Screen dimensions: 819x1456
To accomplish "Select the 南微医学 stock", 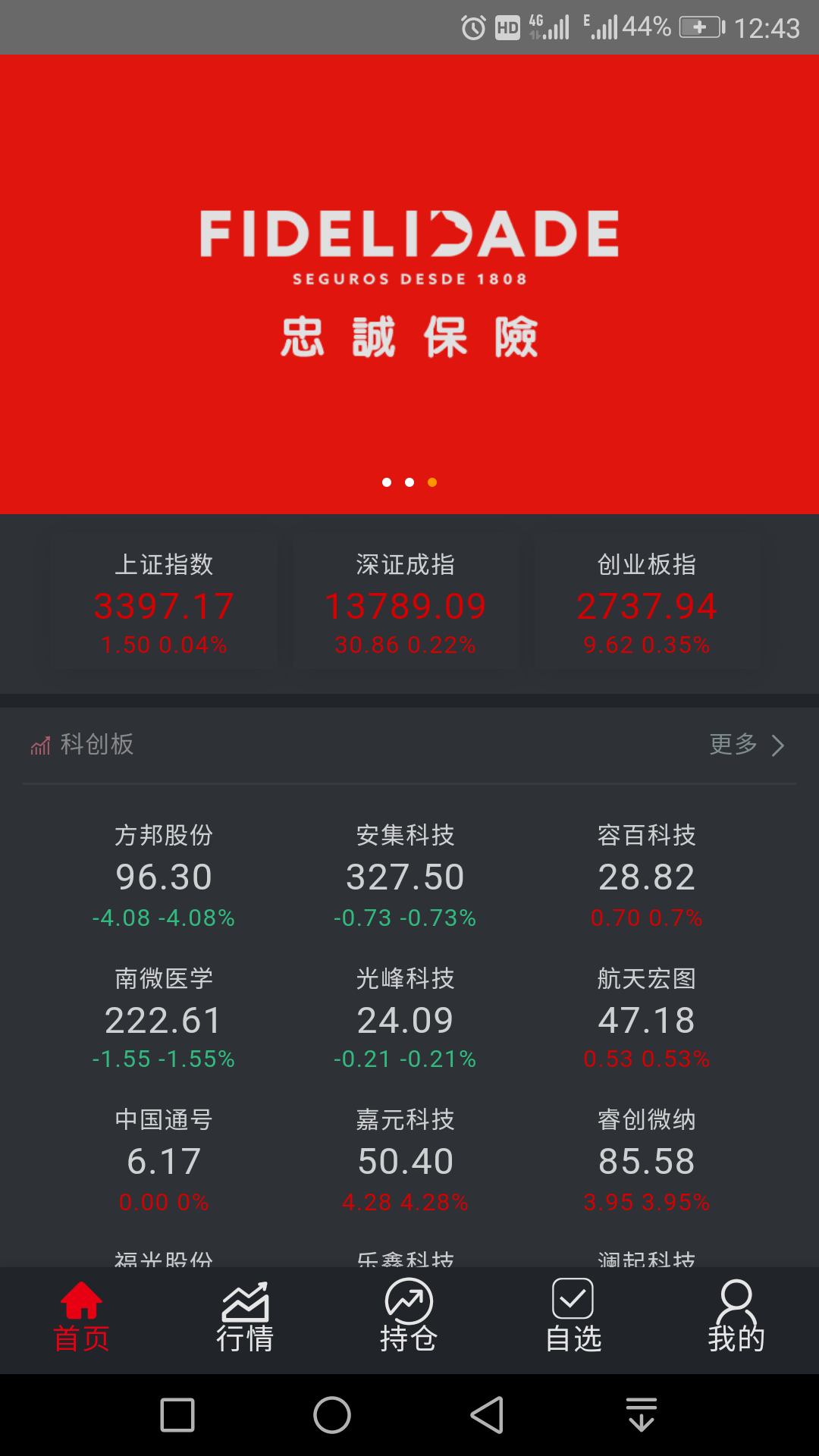I will (x=164, y=1018).
